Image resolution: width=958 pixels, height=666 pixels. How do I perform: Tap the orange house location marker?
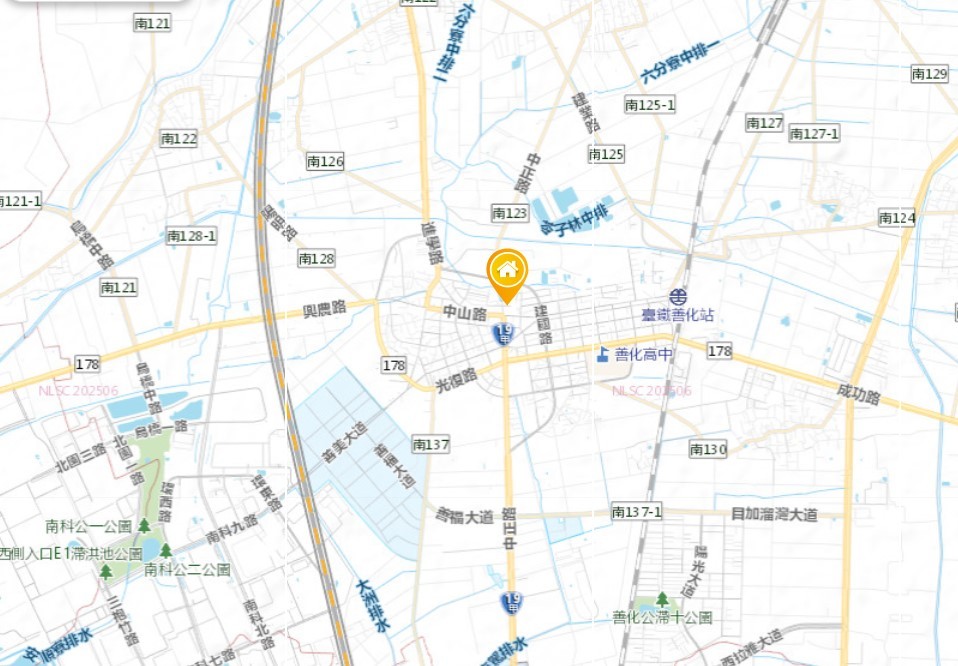(507, 271)
